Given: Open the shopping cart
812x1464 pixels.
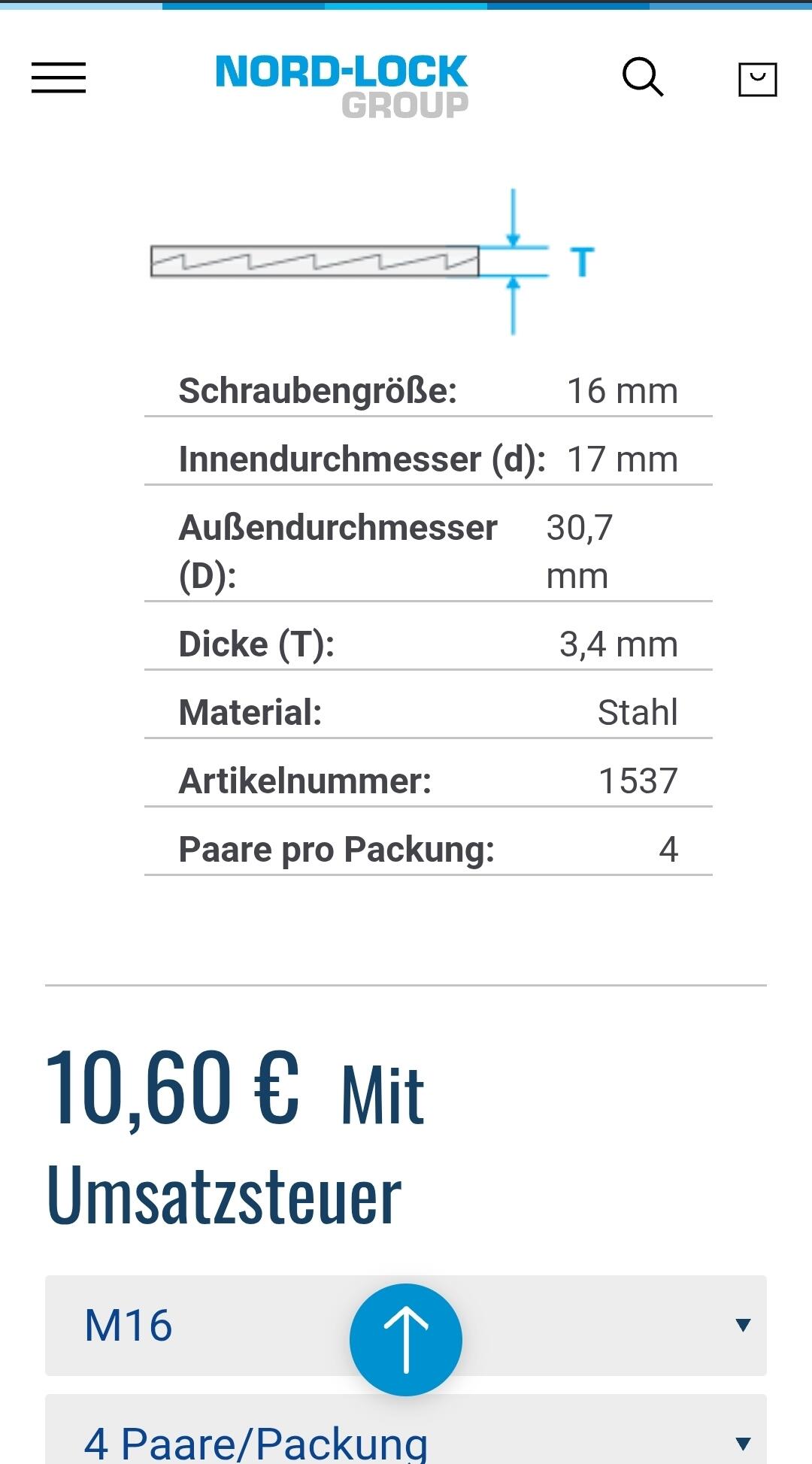Looking at the screenshot, I should [x=757, y=79].
